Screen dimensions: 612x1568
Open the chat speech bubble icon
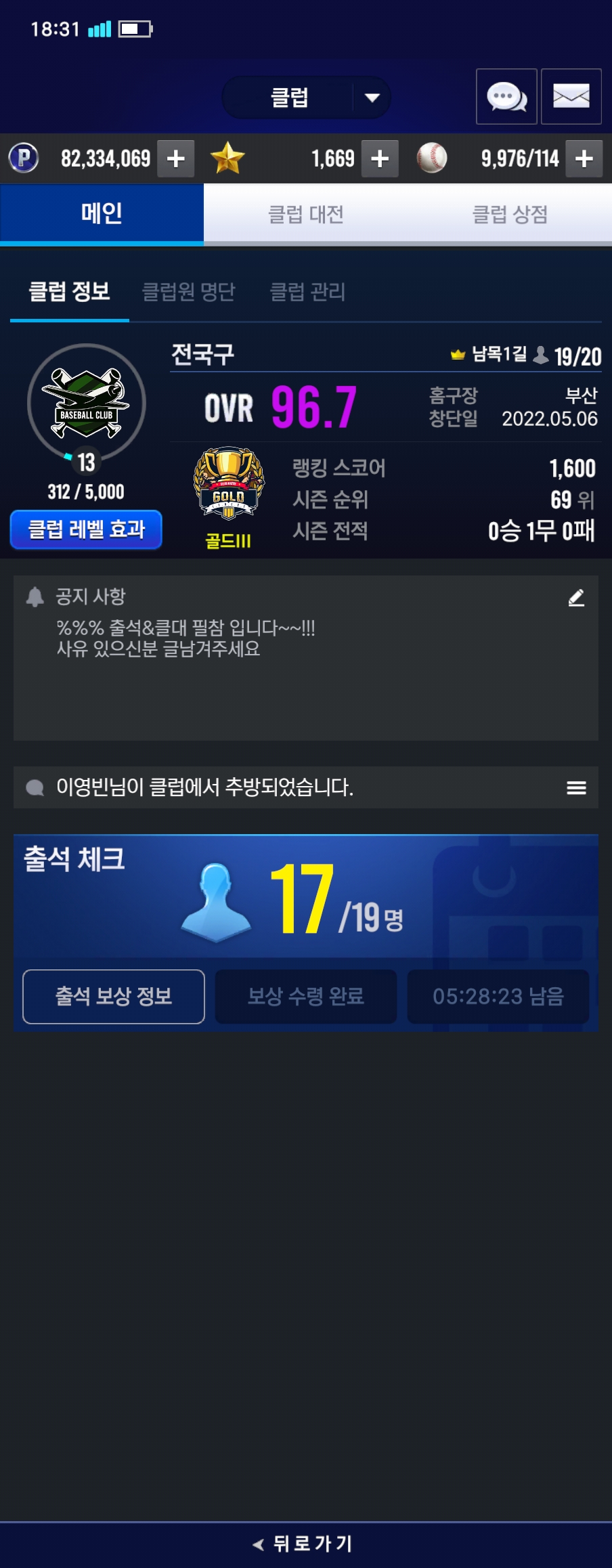[x=506, y=97]
